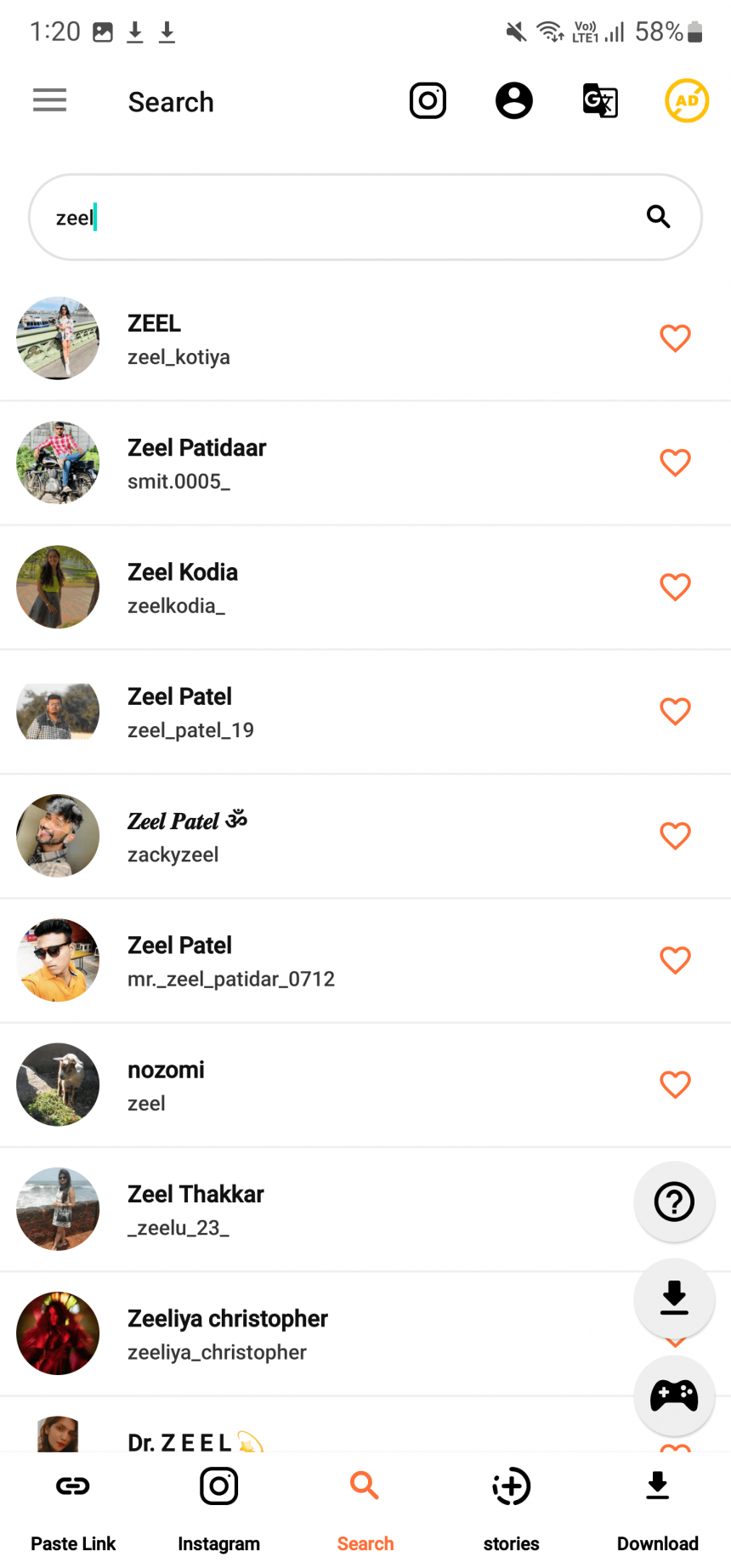Tap the search field containing zeel
Image resolution: width=731 pixels, height=1568 pixels.
tap(365, 218)
